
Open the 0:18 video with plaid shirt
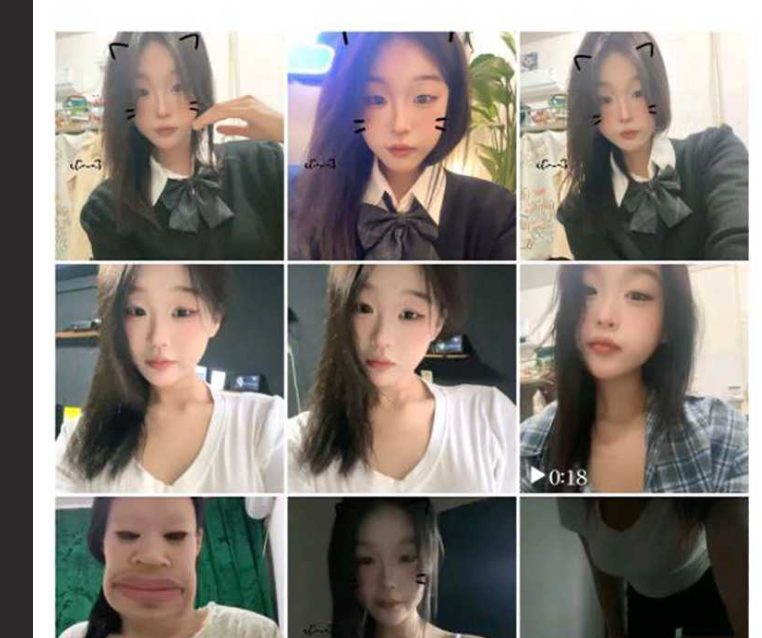pyautogui.click(x=633, y=378)
